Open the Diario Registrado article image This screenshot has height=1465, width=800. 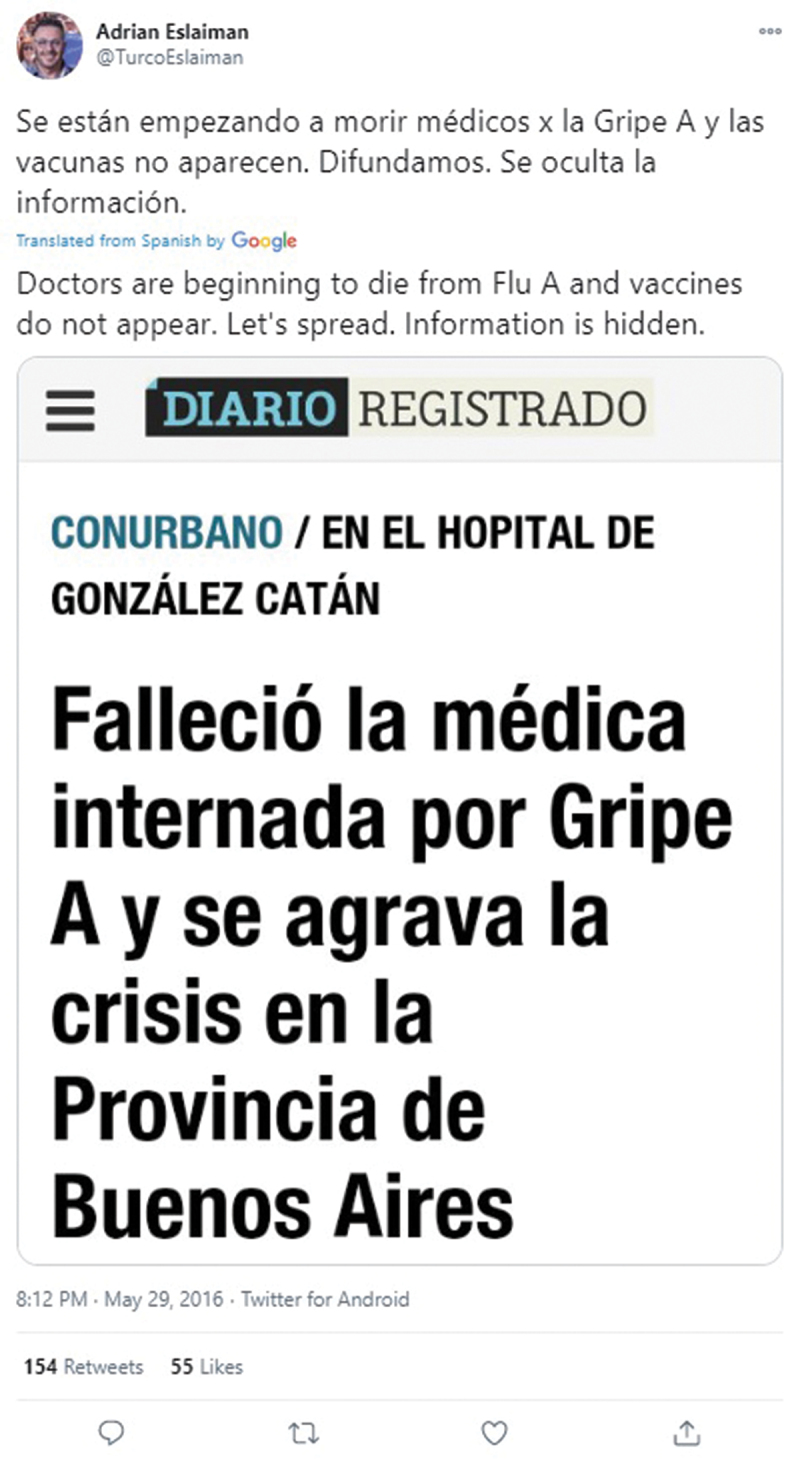(400, 810)
